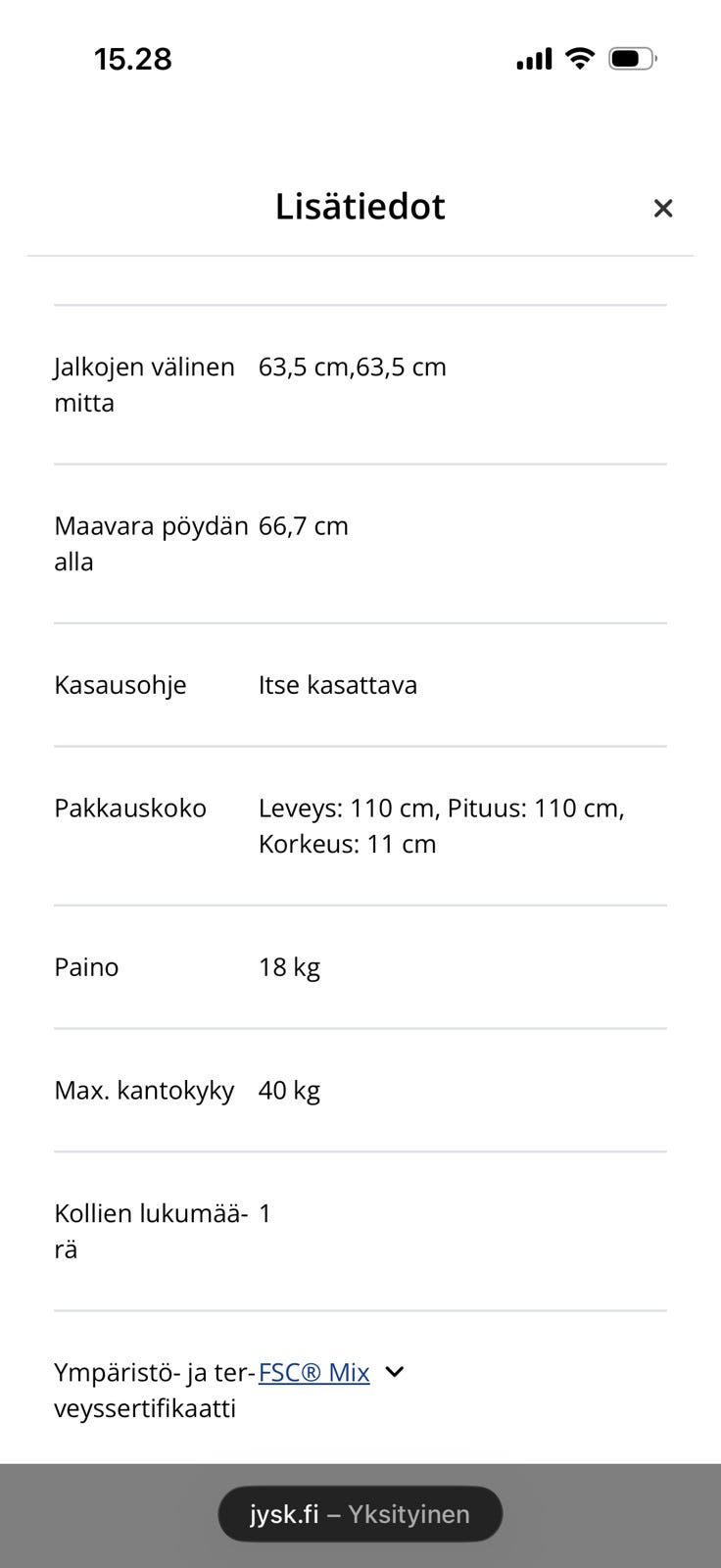This screenshot has height=1568, width=721.
Task: Tap the Pakkauskoko row label
Action: [x=129, y=808]
